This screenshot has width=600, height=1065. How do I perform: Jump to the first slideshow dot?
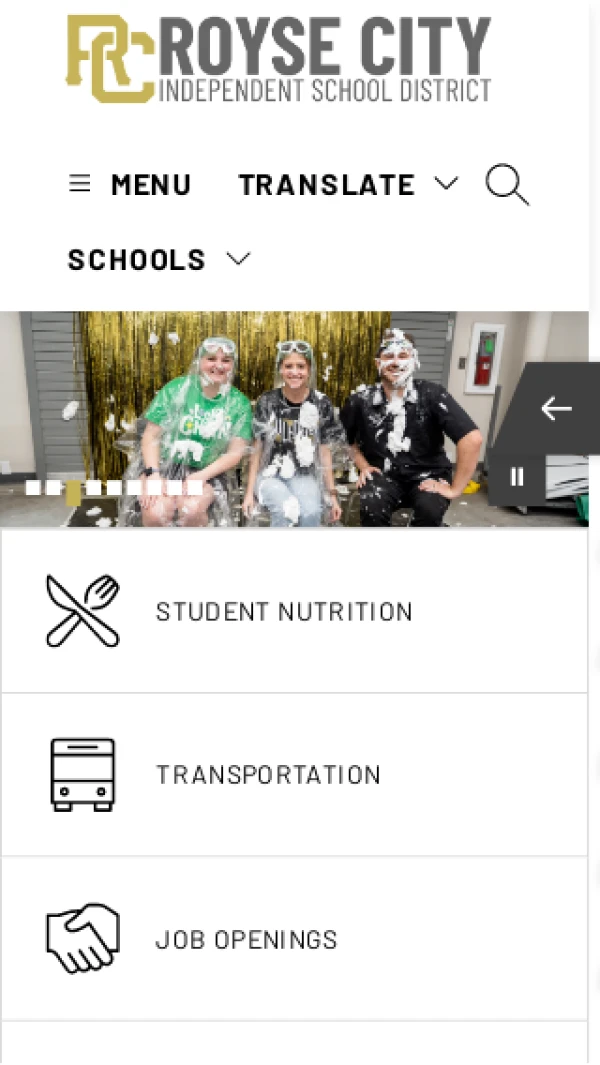click(x=33, y=488)
